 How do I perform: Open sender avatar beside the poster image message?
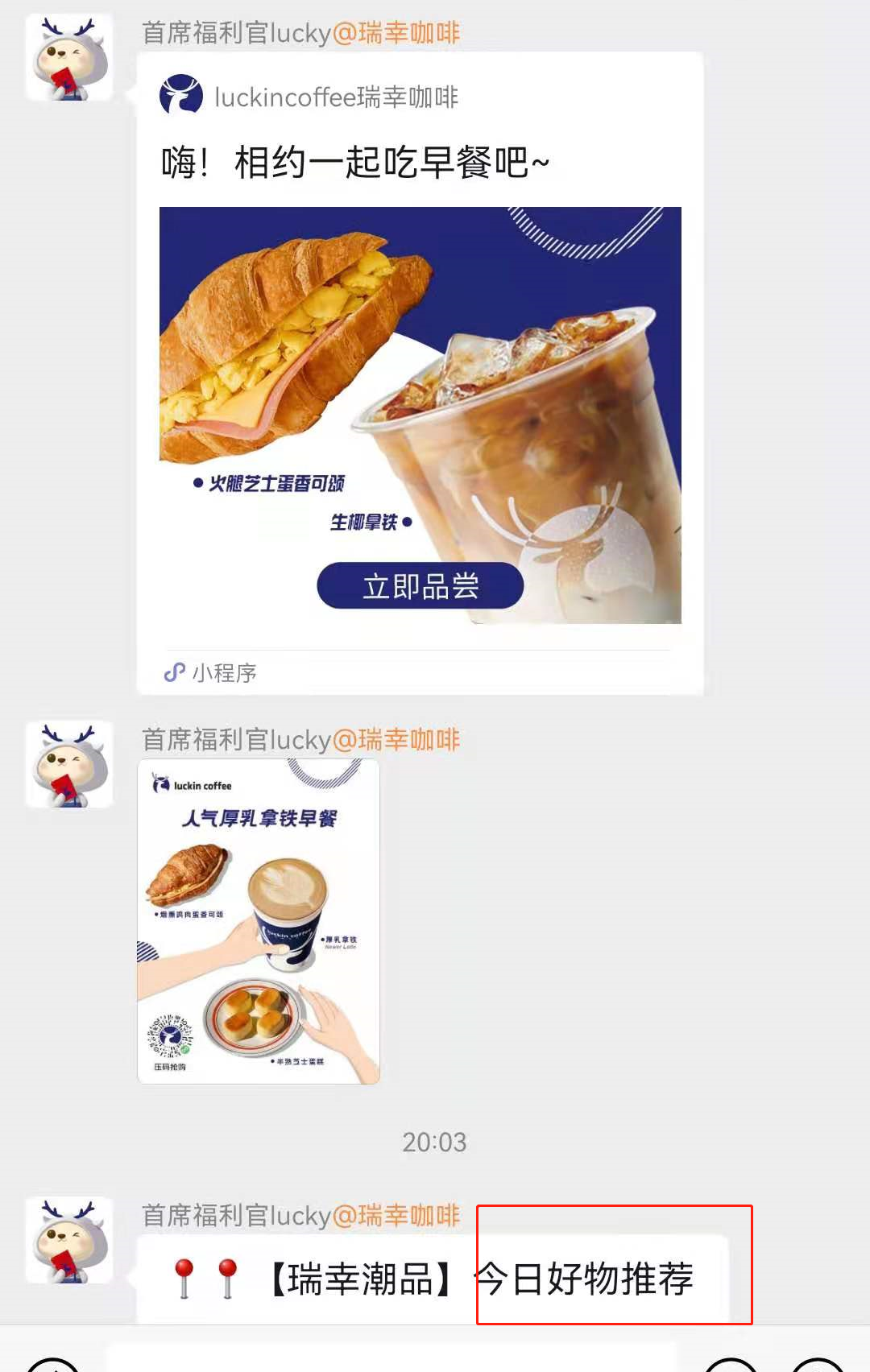69,765
